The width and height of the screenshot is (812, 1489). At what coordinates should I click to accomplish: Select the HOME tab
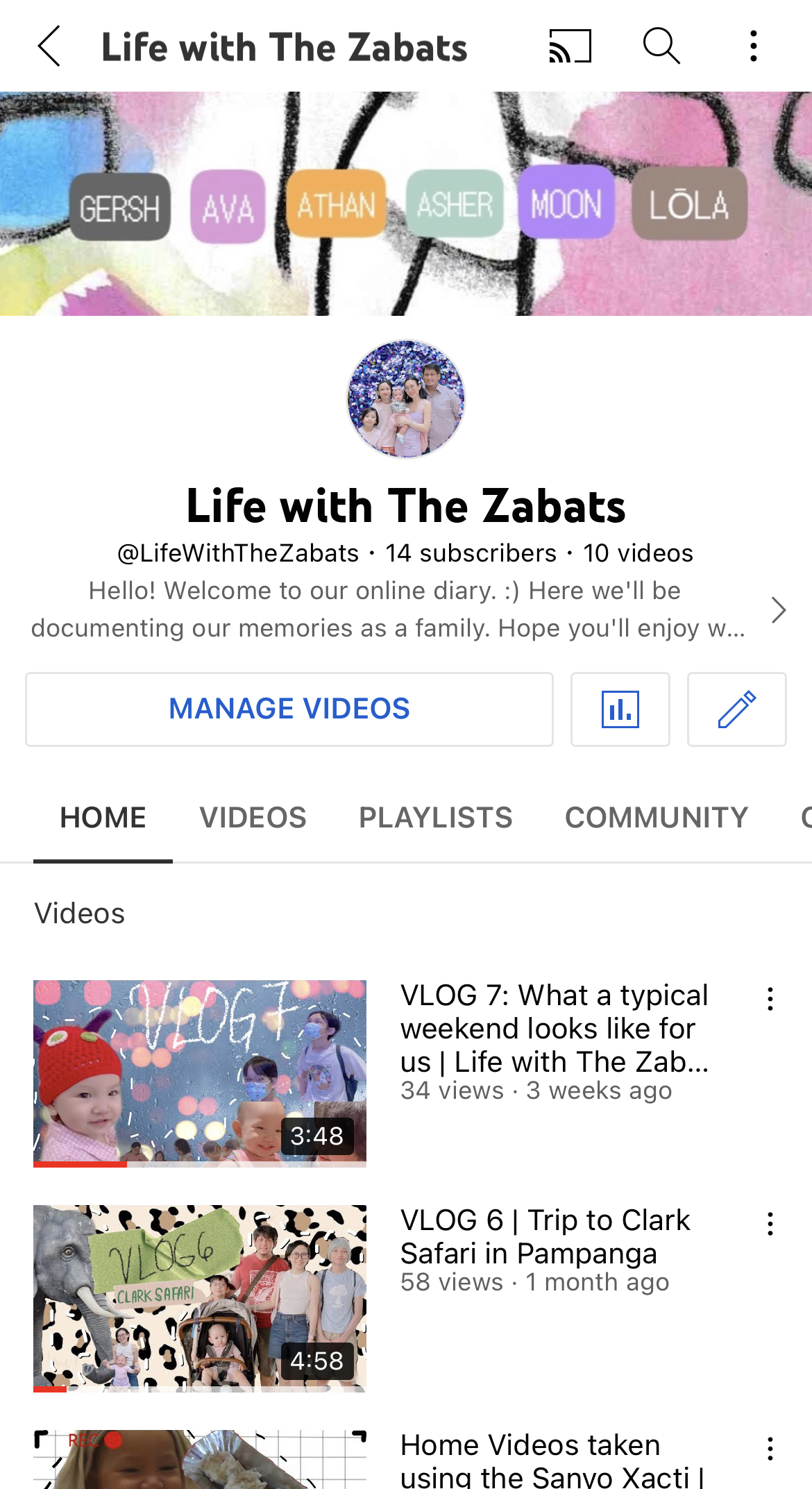(x=103, y=817)
